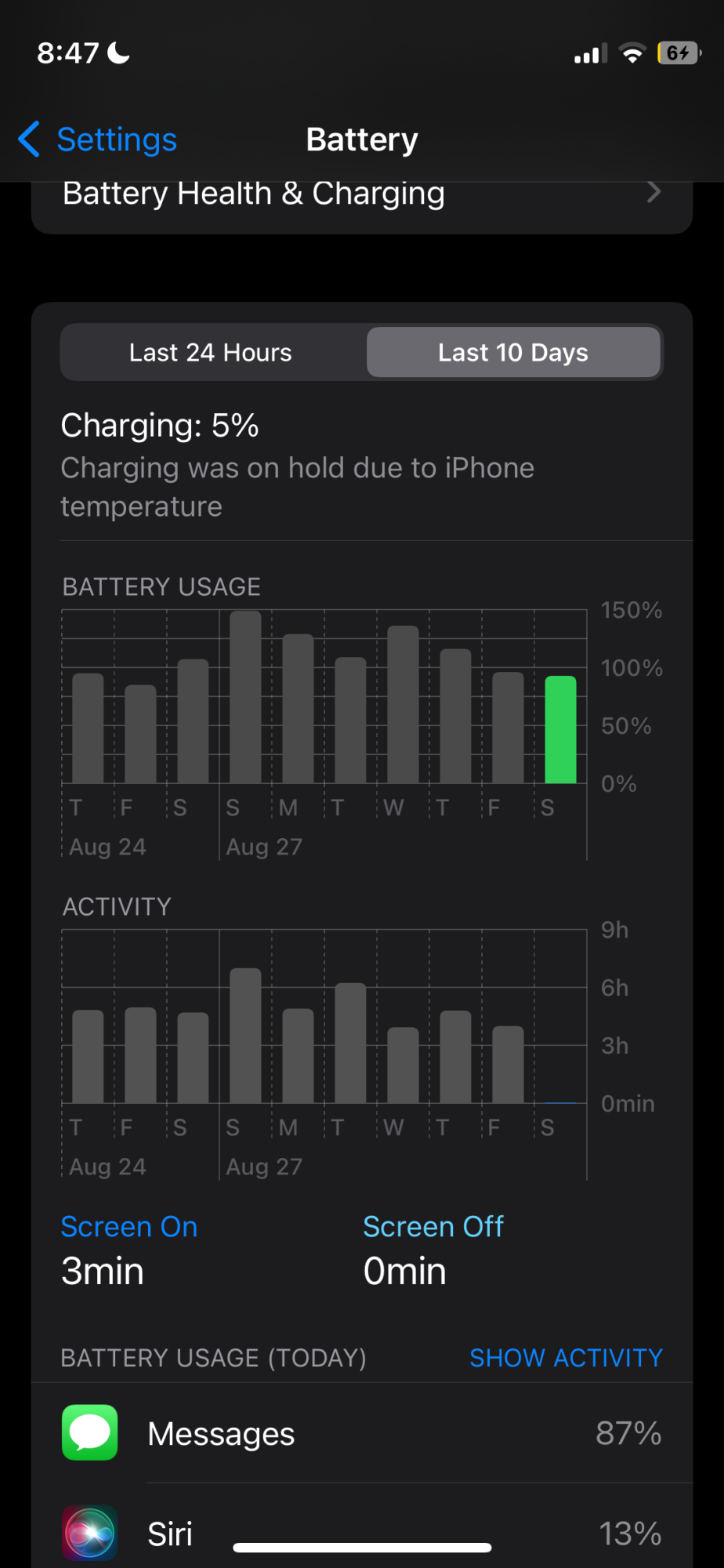Select the green Saturday battery usage bar
This screenshot has width=724, height=1568.
560,729
